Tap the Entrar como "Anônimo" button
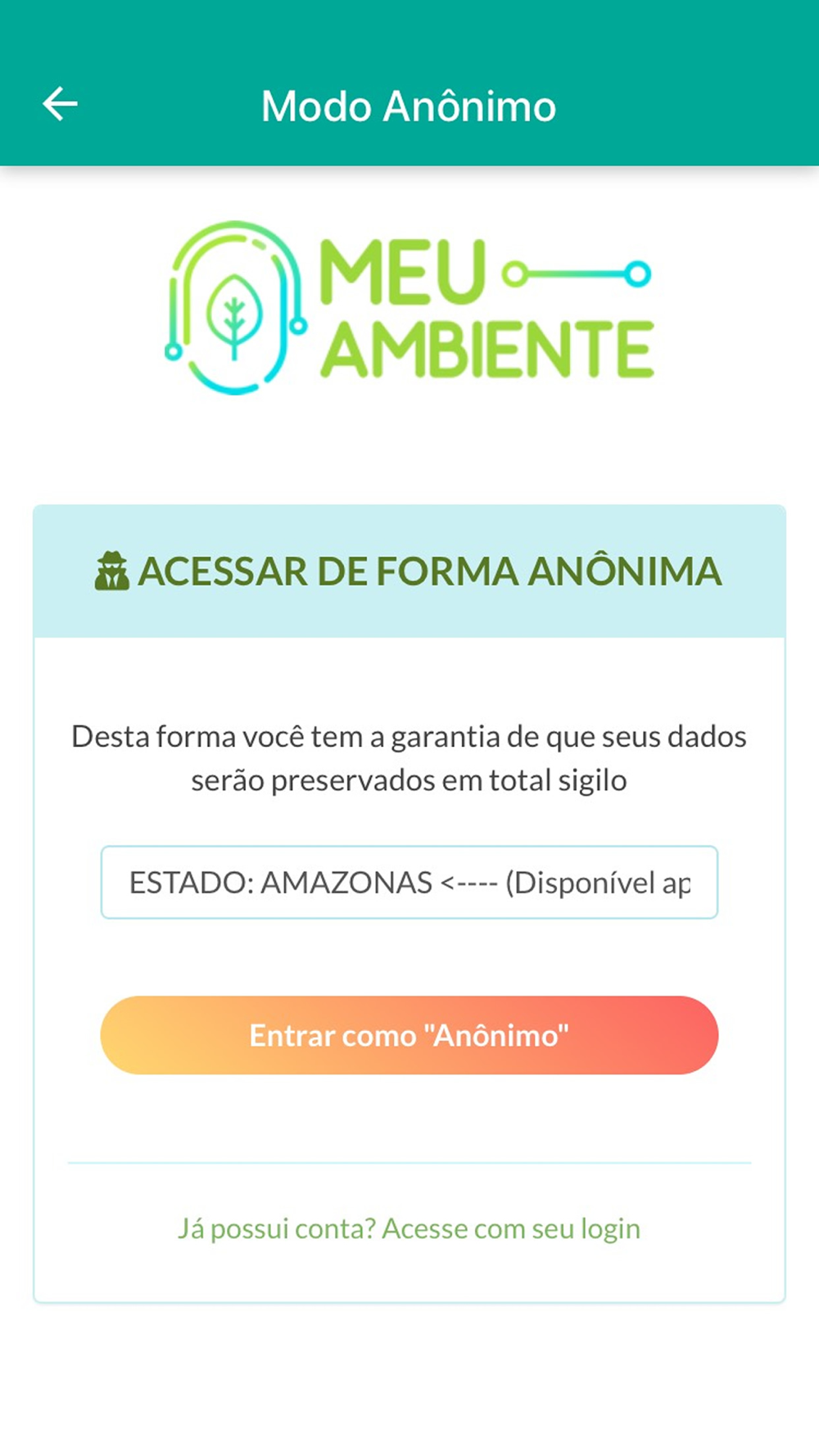This screenshot has width=819, height=1456. coord(409,1035)
